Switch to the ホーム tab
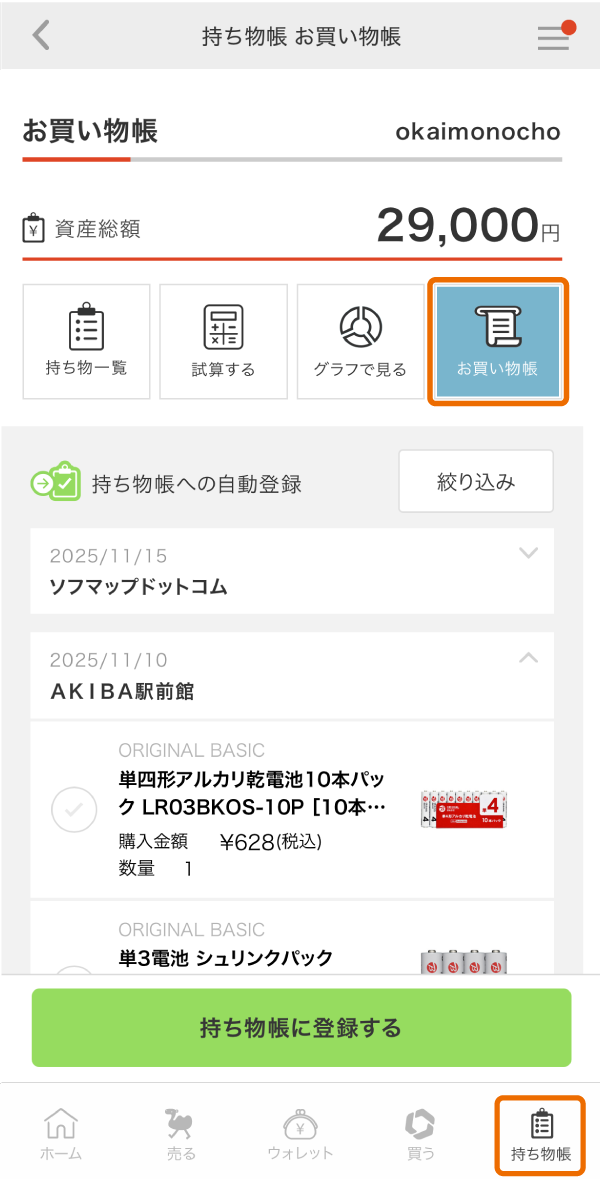600x1179 pixels. click(x=61, y=1134)
